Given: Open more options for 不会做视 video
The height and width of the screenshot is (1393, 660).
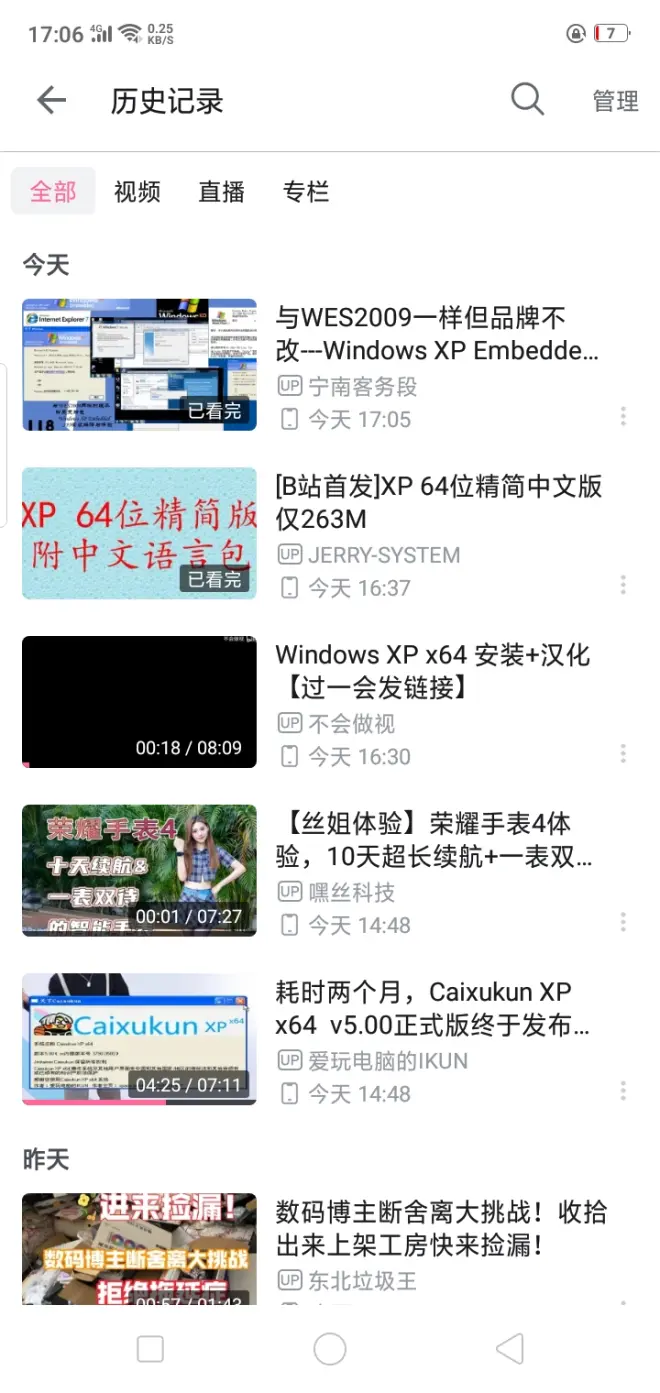Looking at the screenshot, I should pyautogui.click(x=623, y=754).
